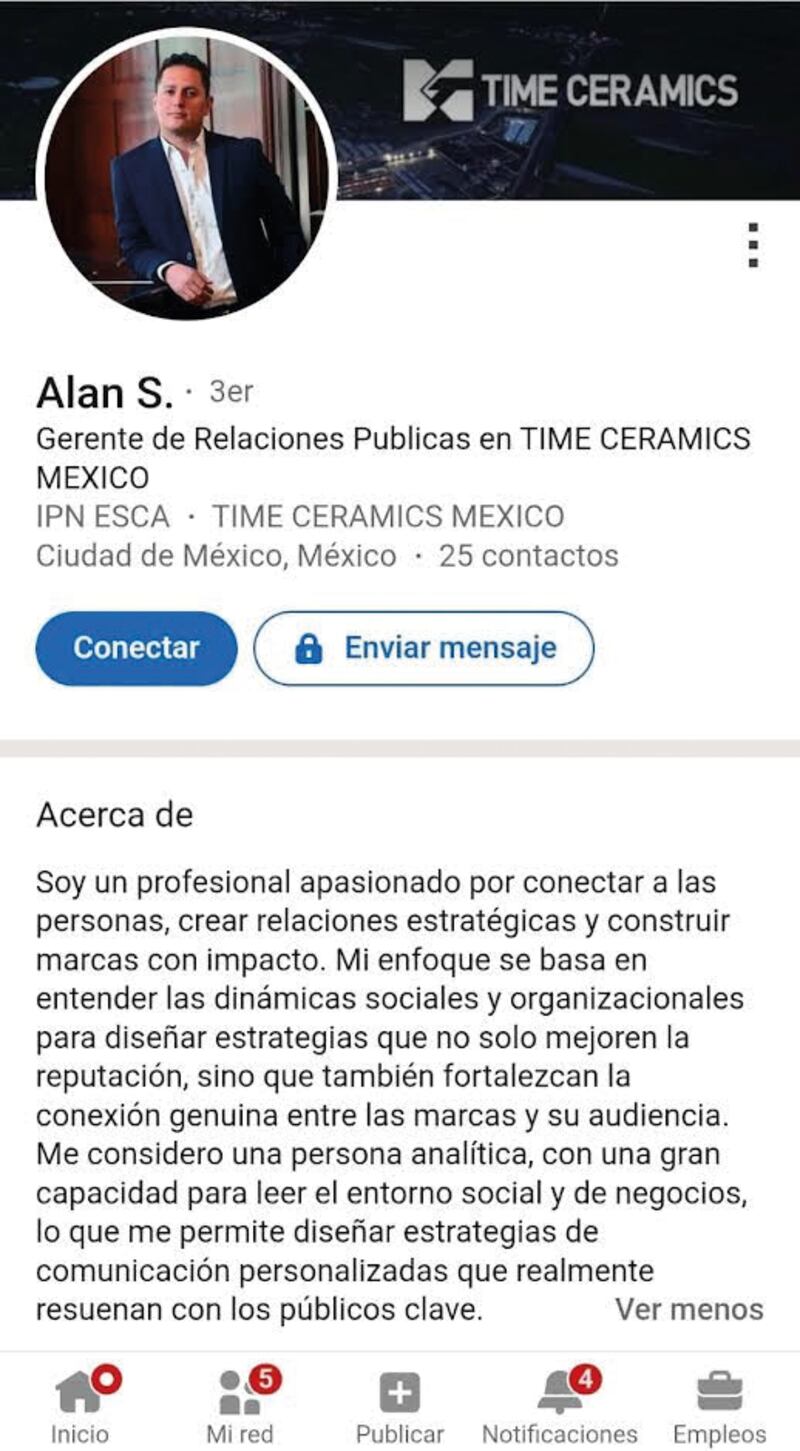Open the Notificaciones tab
The image size is (800, 1451).
click(x=560, y=1405)
